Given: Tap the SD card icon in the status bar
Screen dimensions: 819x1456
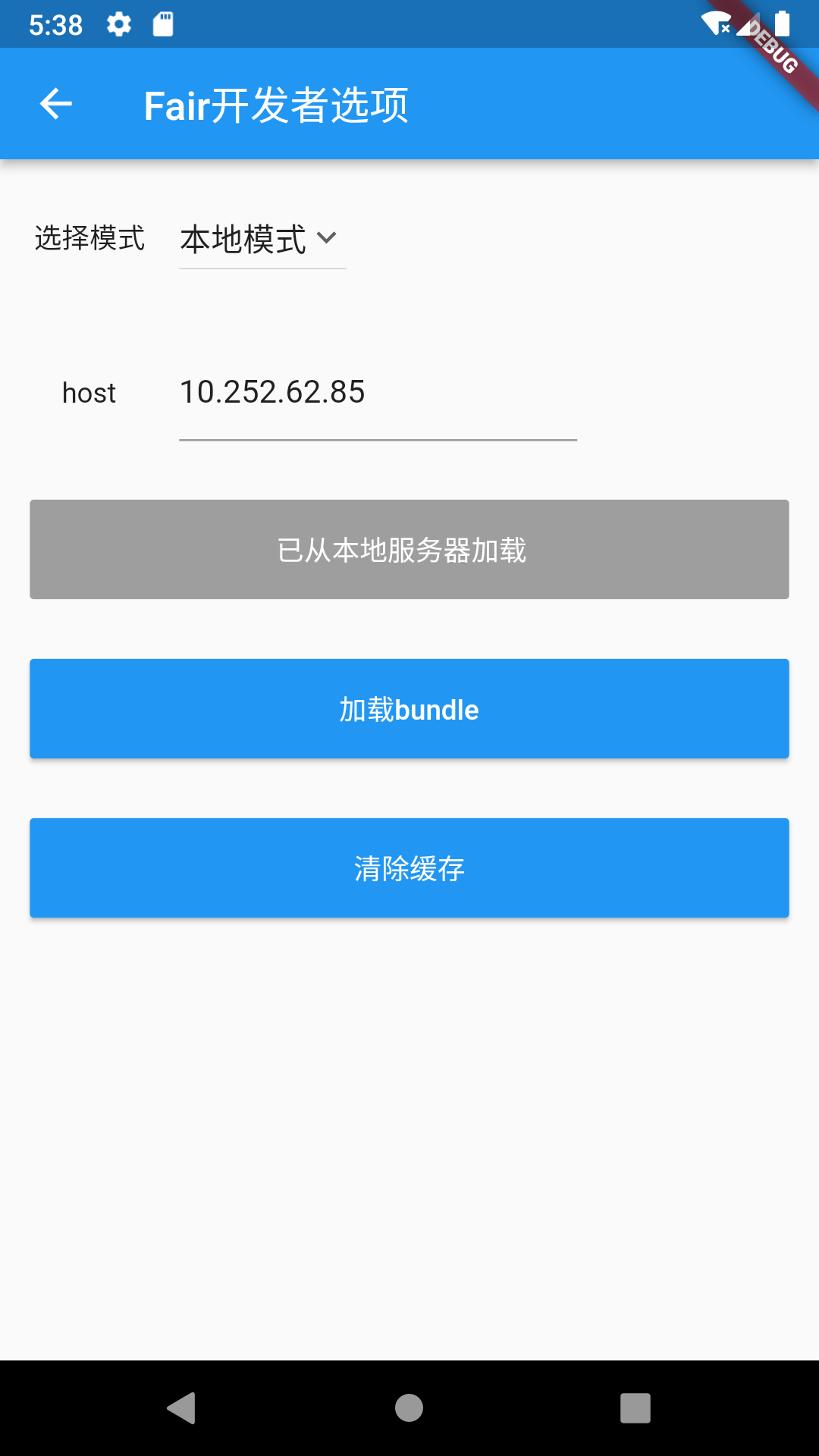Looking at the screenshot, I should pyautogui.click(x=162, y=24).
